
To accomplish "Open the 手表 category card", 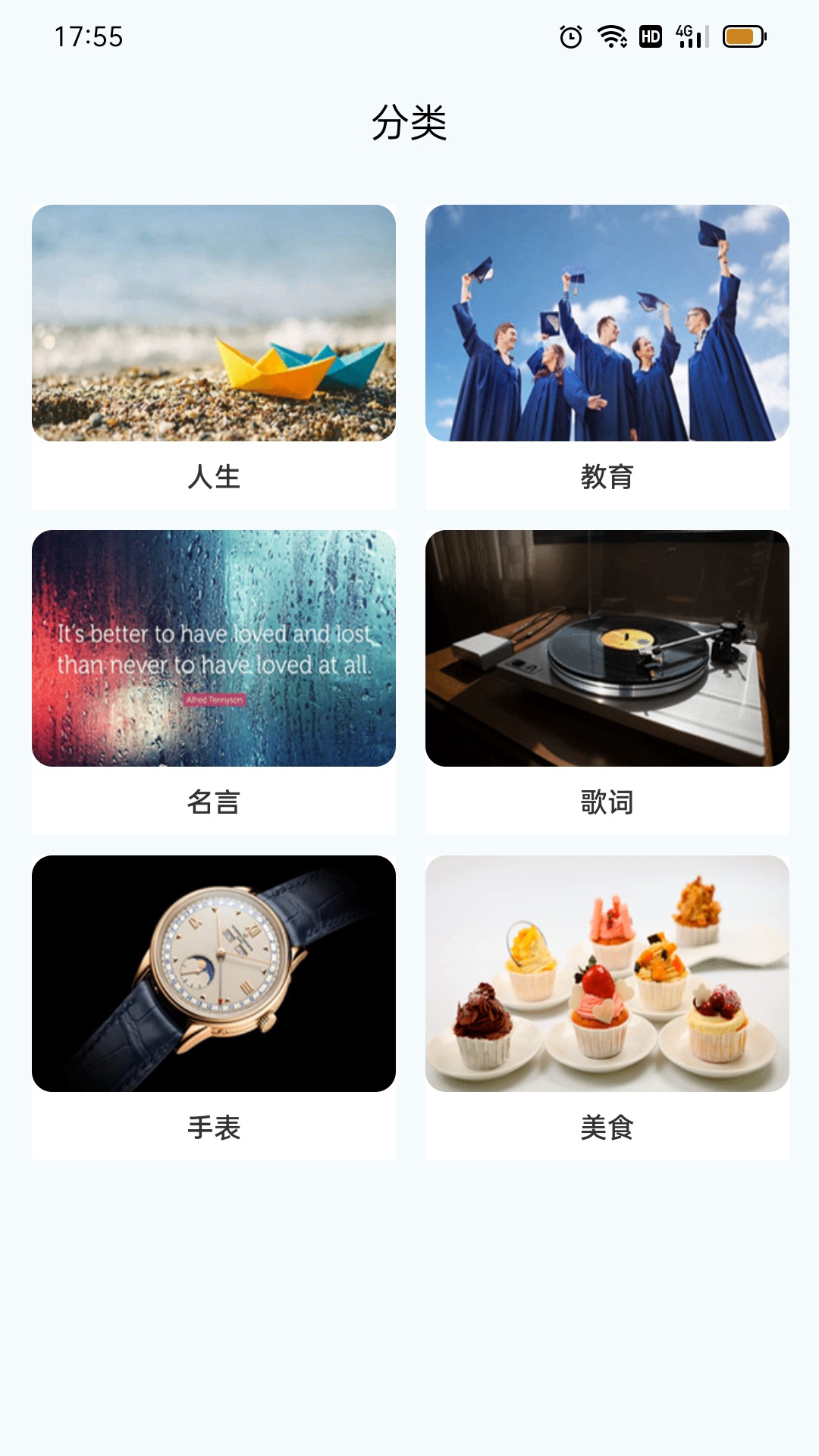I will point(215,978).
